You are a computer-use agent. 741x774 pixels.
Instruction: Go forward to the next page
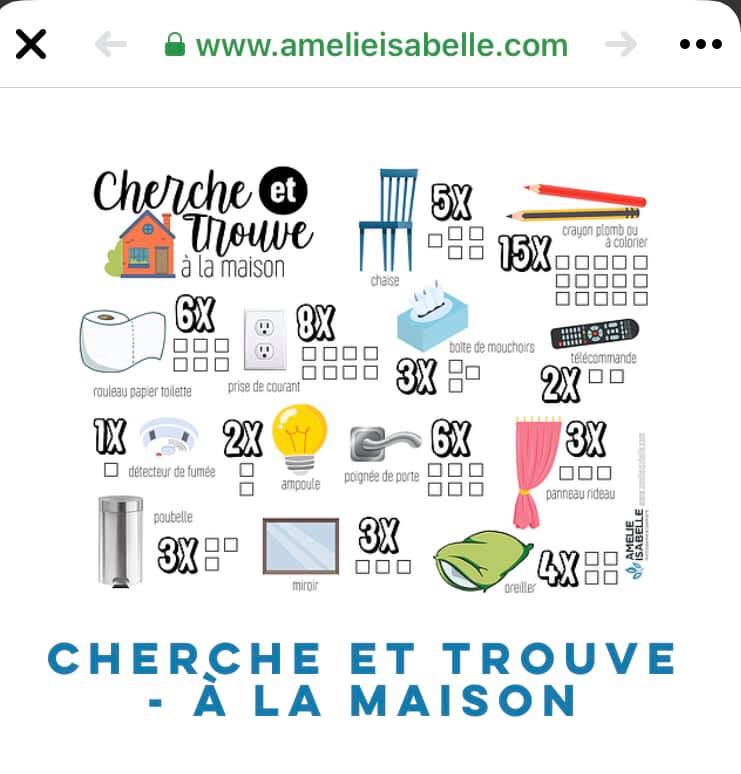click(621, 44)
